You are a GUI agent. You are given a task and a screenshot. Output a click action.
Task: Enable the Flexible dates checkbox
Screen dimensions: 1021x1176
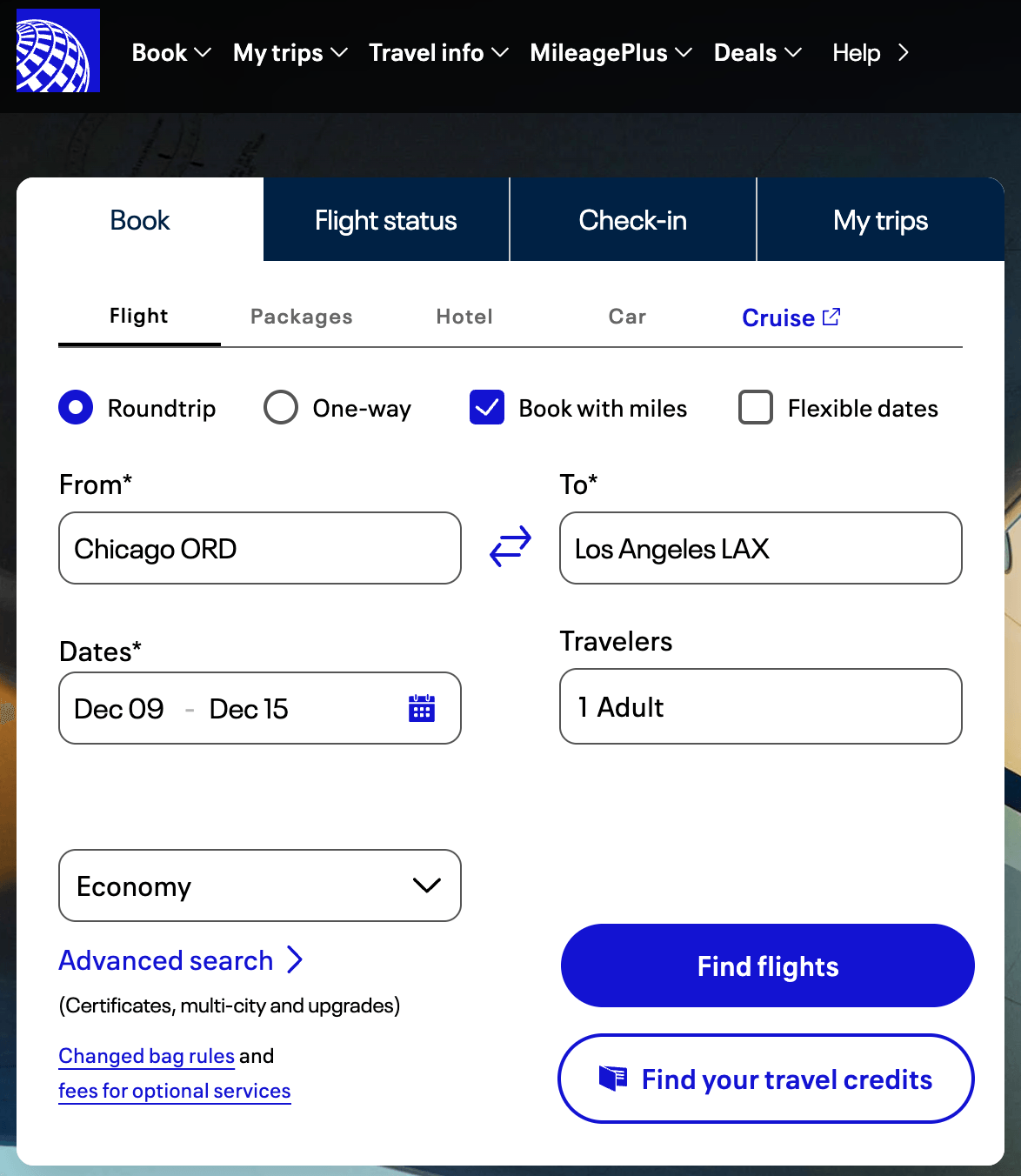755,407
